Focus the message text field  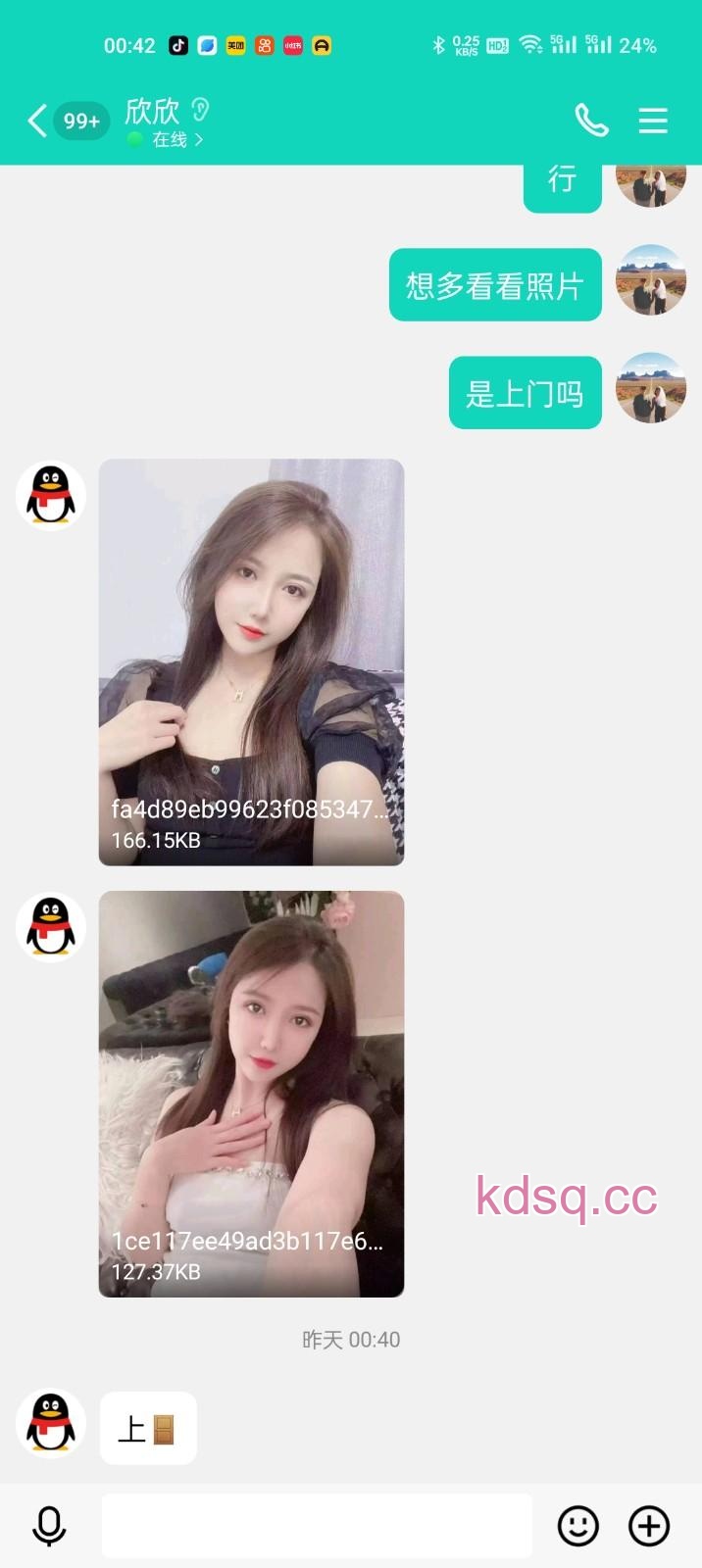[317, 1526]
